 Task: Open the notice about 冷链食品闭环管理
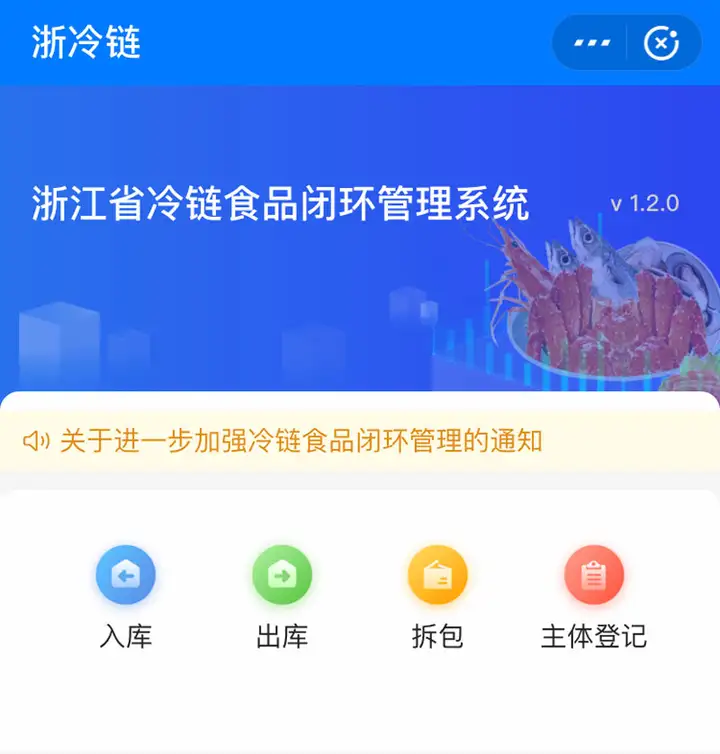(x=301, y=440)
